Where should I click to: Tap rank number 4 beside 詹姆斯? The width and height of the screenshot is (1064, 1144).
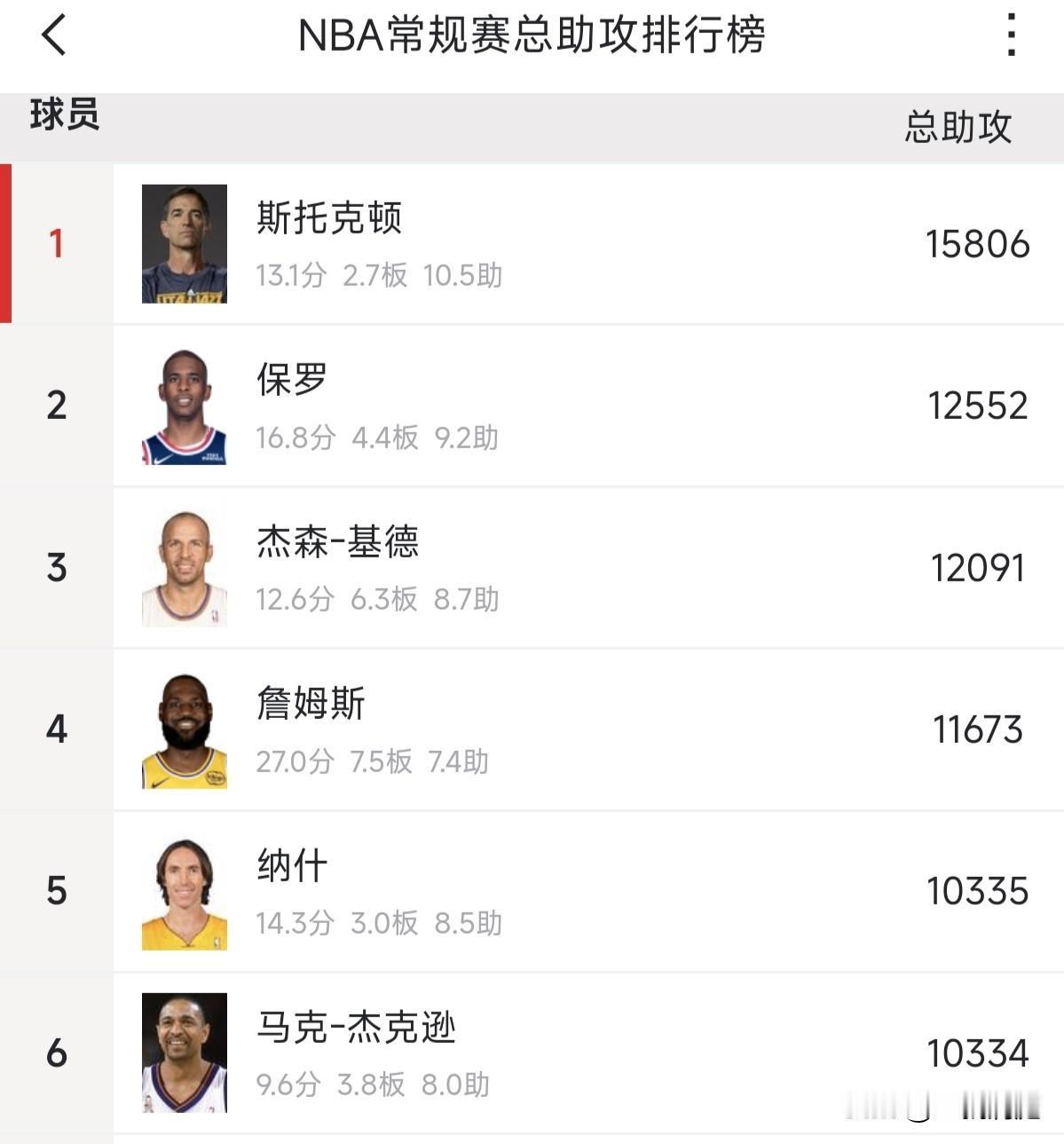pos(56,728)
